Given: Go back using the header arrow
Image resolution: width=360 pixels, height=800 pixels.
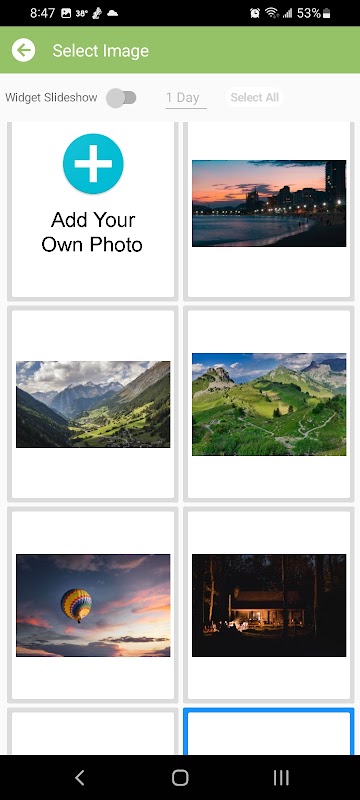Looking at the screenshot, I should [x=23, y=51].
